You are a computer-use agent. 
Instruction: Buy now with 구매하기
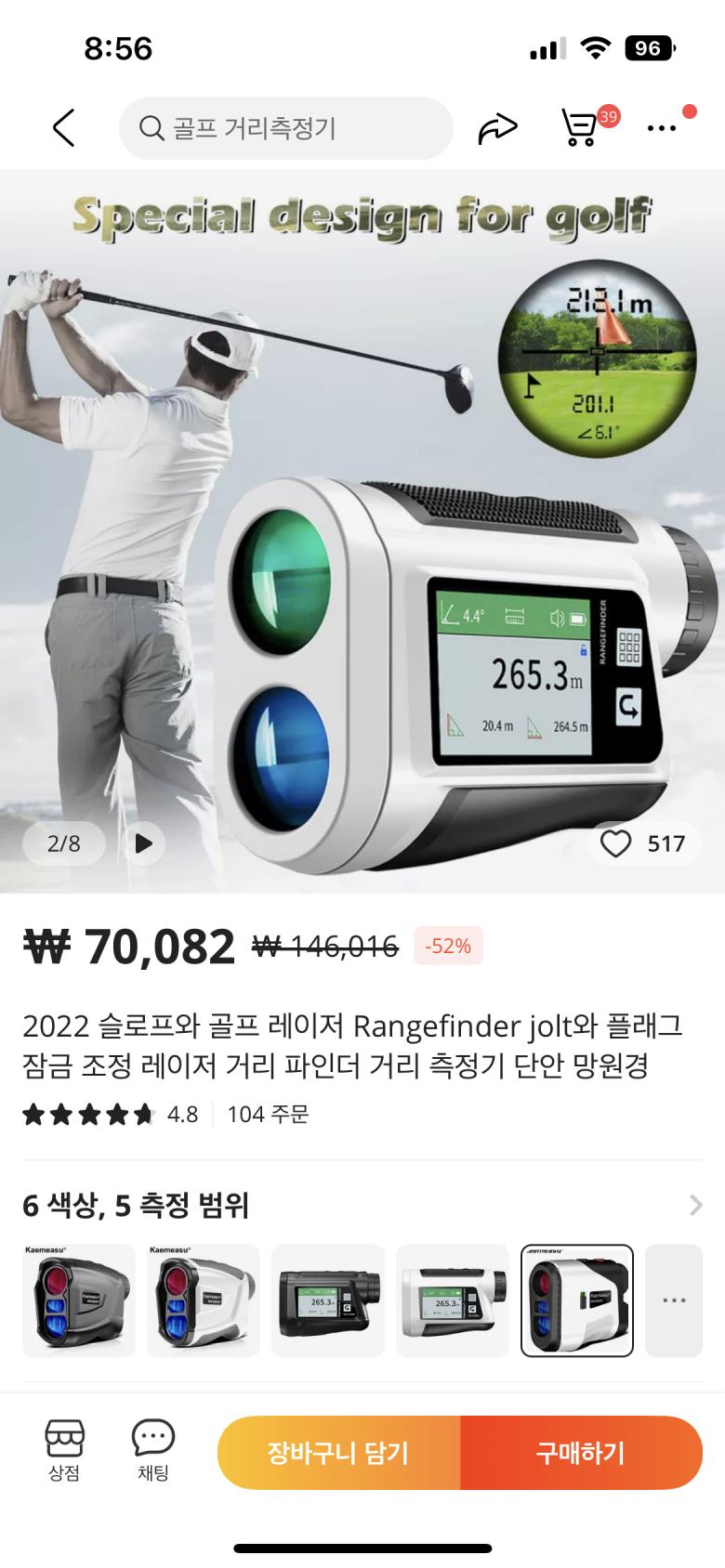pos(581,1453)
